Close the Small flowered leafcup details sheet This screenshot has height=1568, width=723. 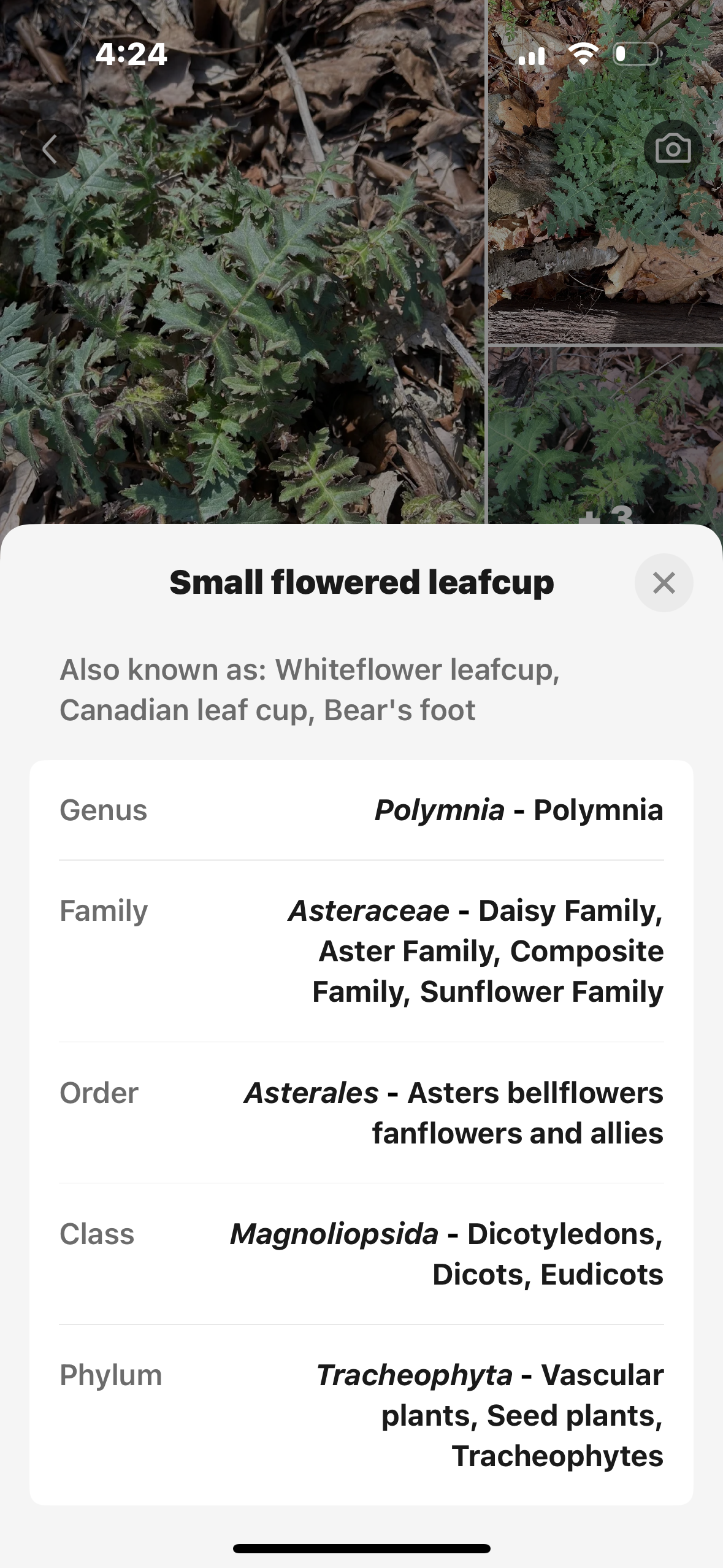[x=664, y=583]
